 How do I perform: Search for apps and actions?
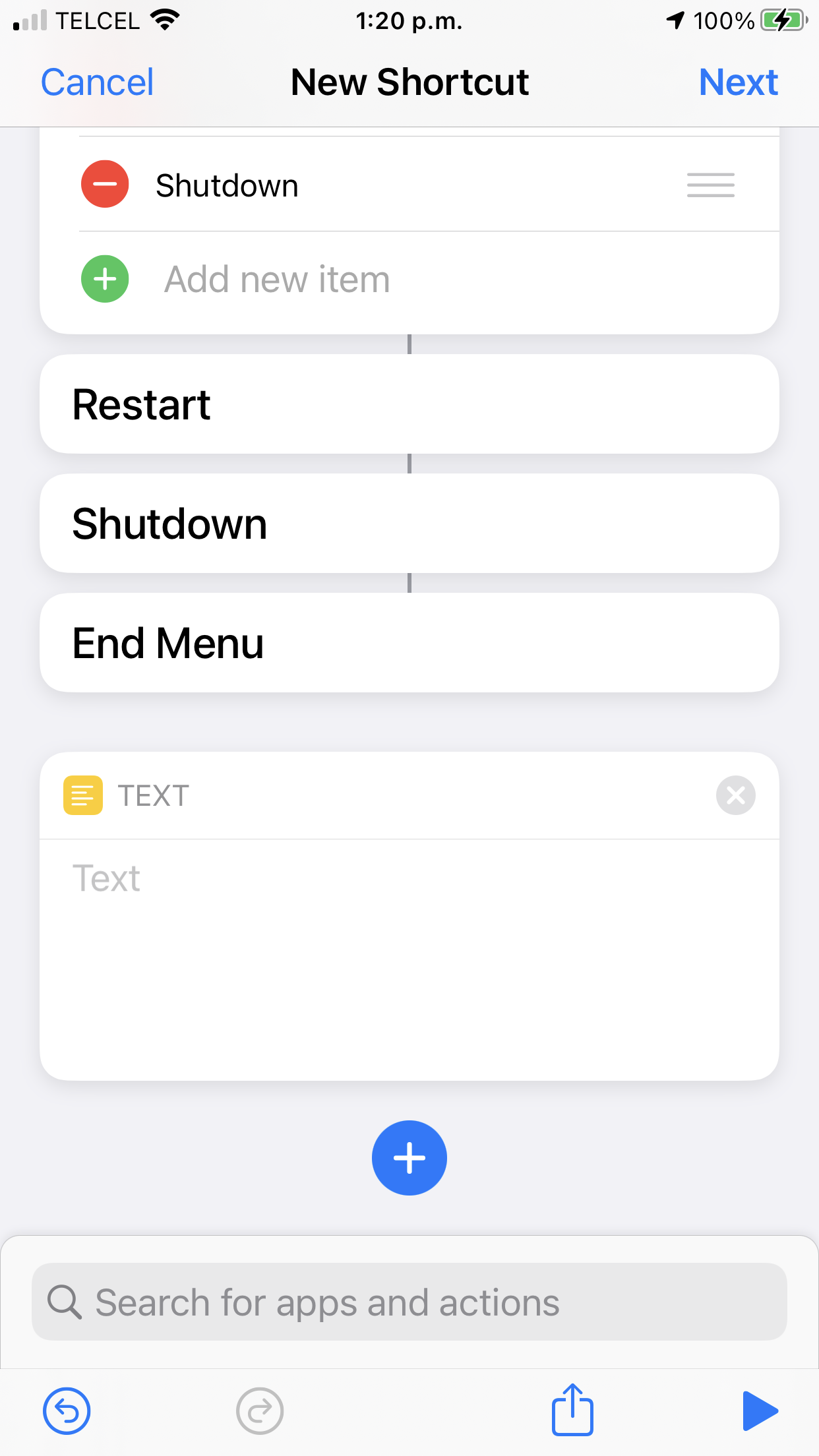pos(409,1302)
